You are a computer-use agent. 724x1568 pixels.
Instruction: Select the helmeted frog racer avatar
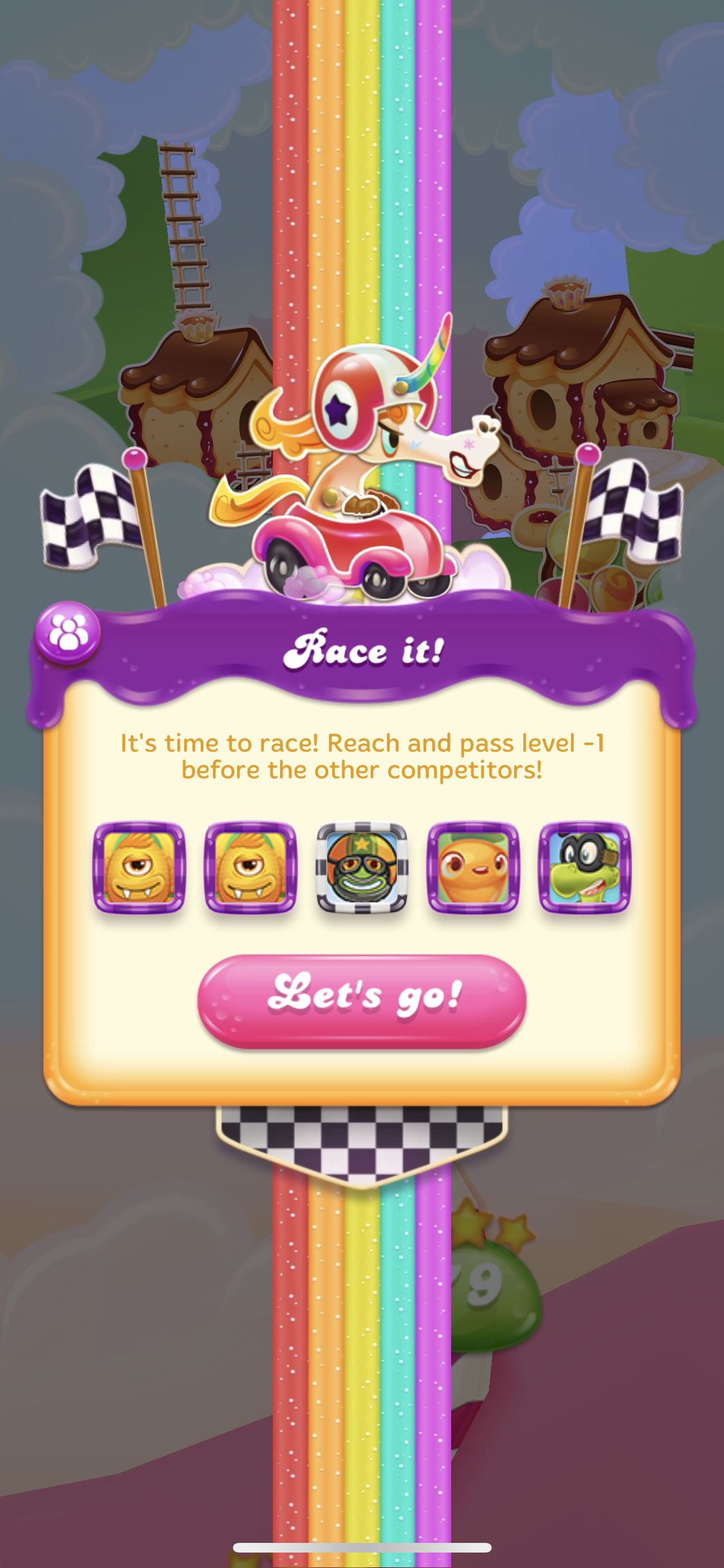pyautogui.click(x=362, y=866)
